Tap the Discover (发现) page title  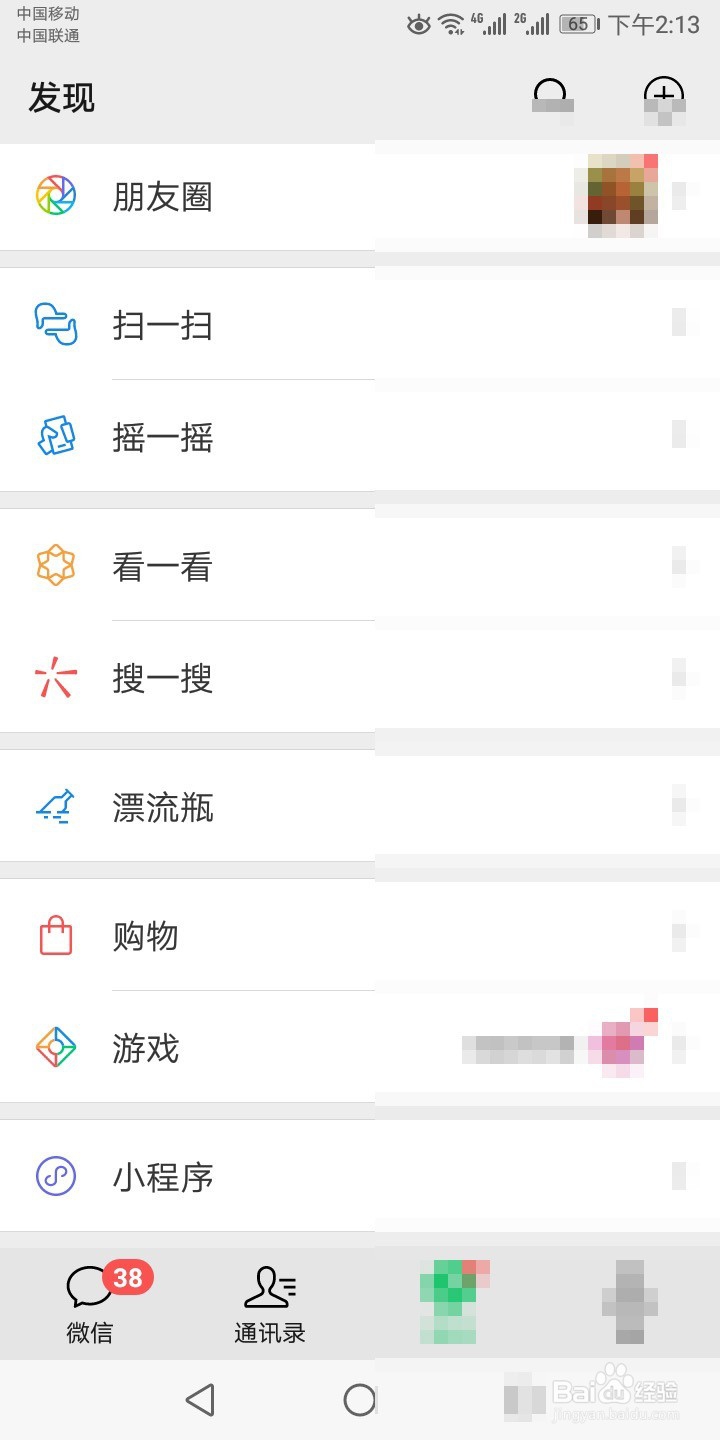click(62, 97)
